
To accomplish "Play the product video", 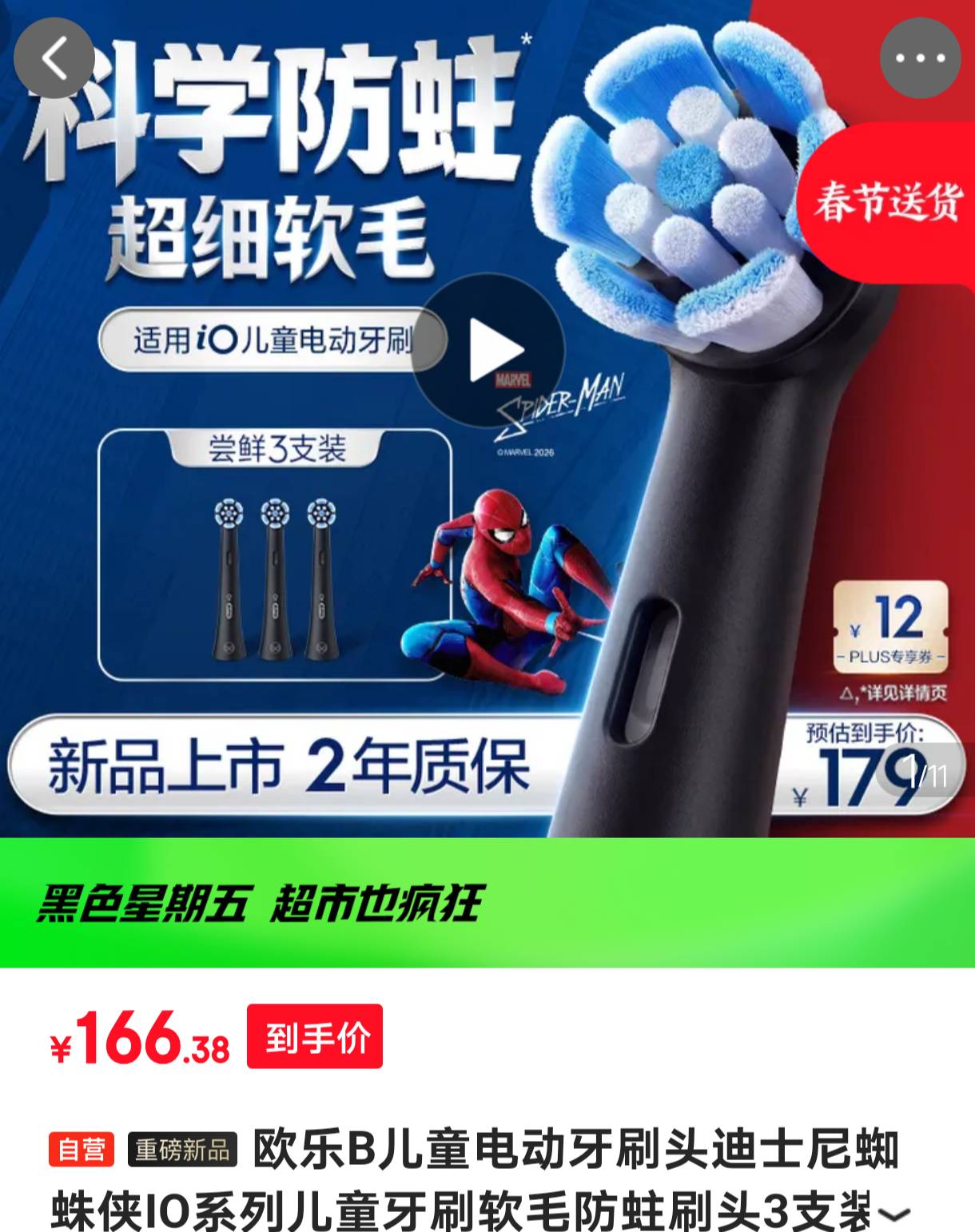I will [x=489, y=350].
